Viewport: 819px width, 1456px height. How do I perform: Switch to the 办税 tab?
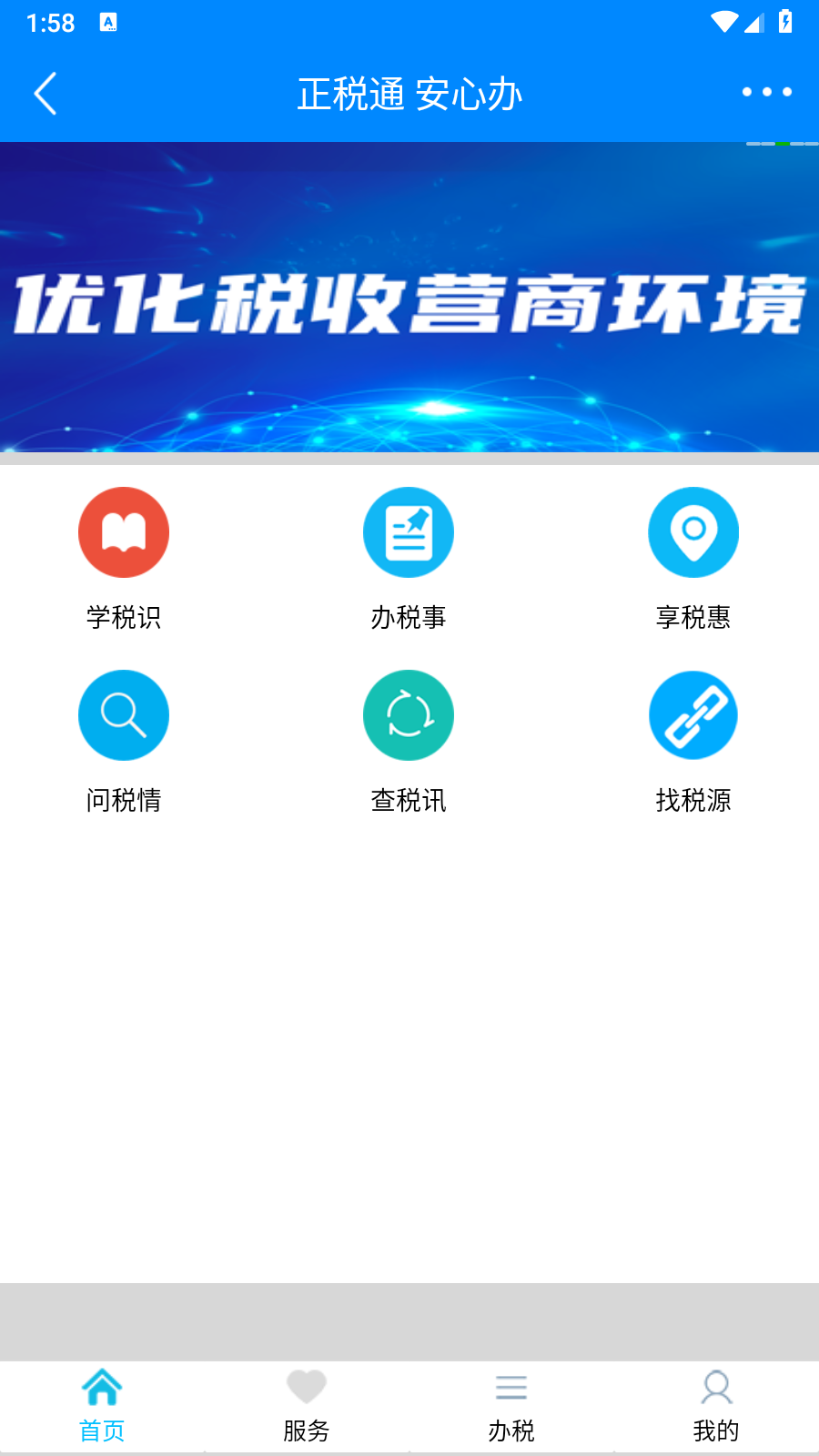point(511,1407)
